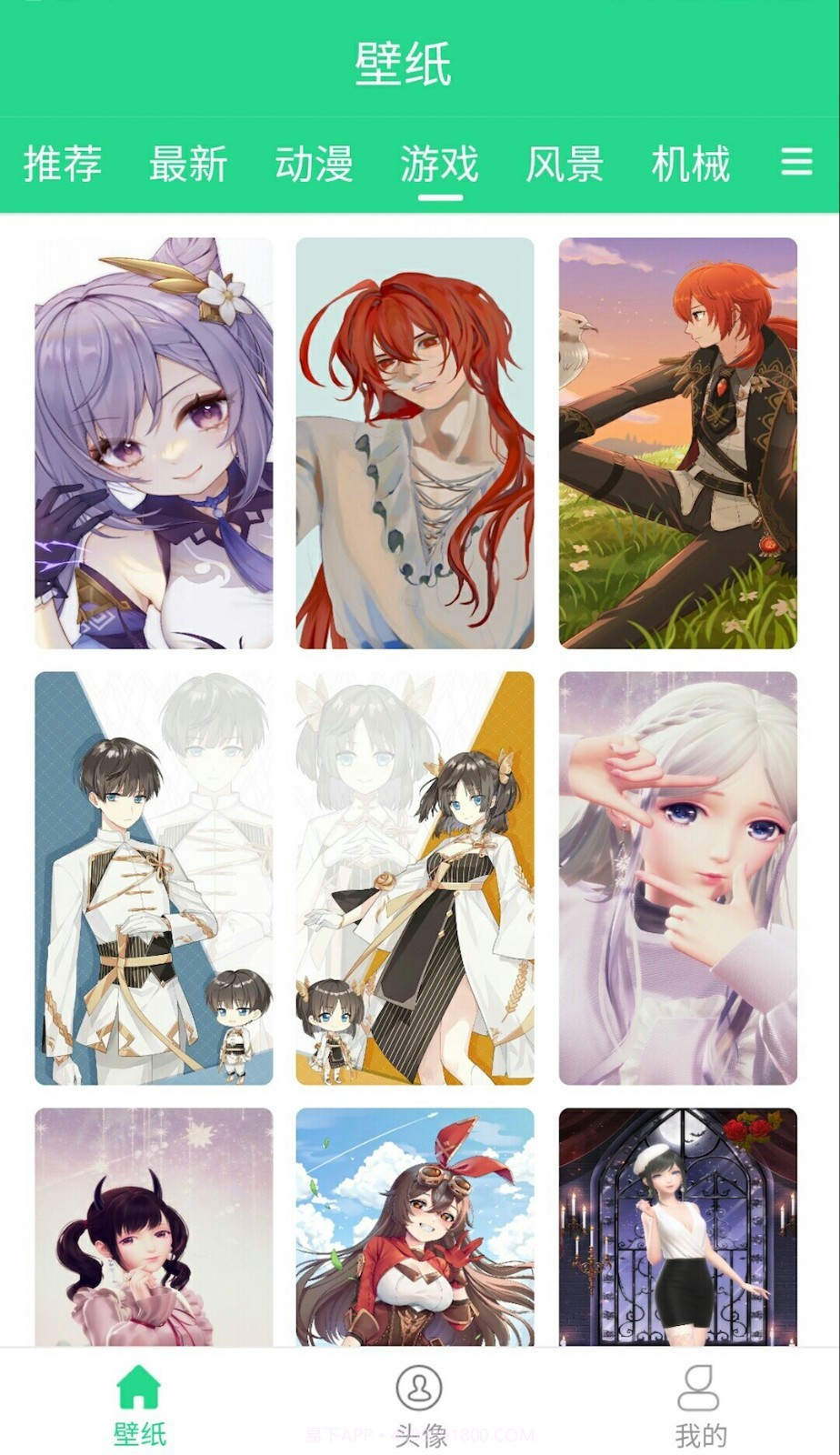The image size is (840, 1455).
Task: Open the boy in white uniform wallpaper
Action: coord(154,878)
